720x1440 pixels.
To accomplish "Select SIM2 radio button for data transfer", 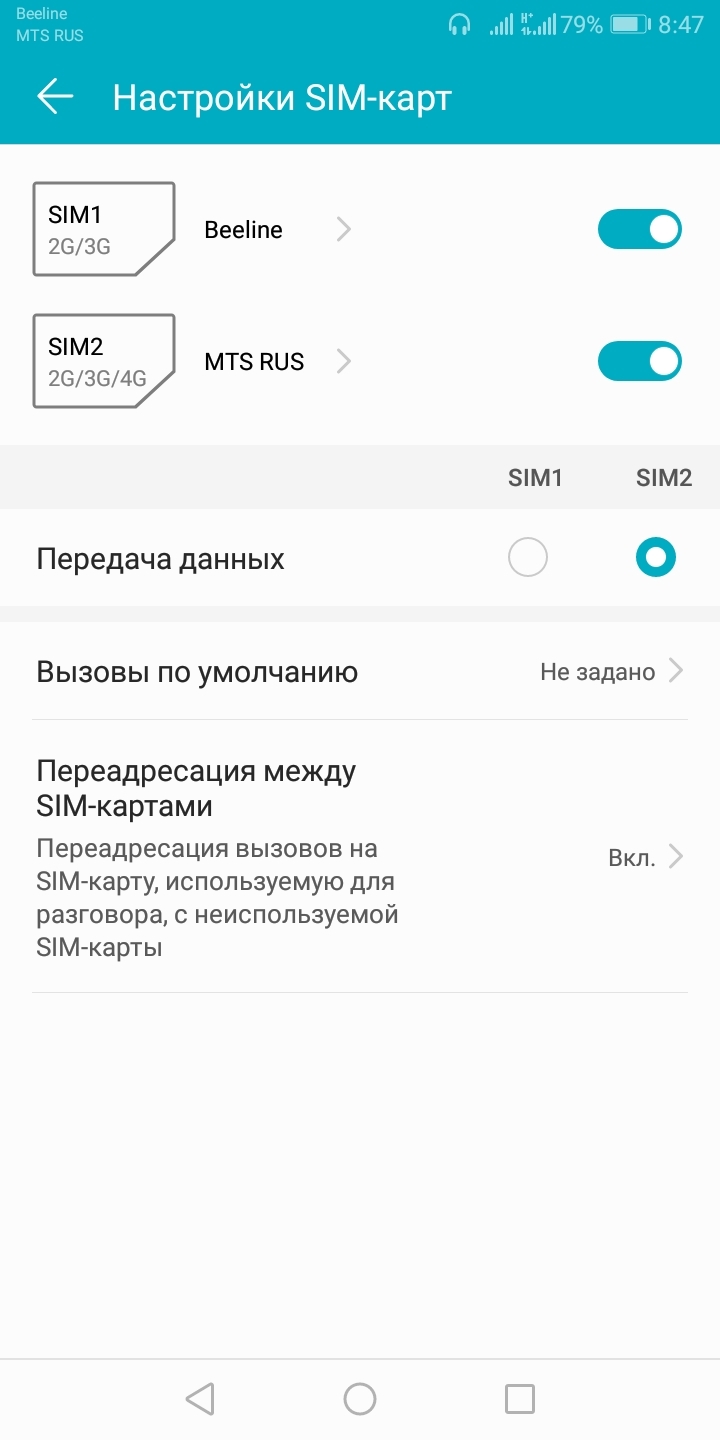I will click(x=656, y=558).
